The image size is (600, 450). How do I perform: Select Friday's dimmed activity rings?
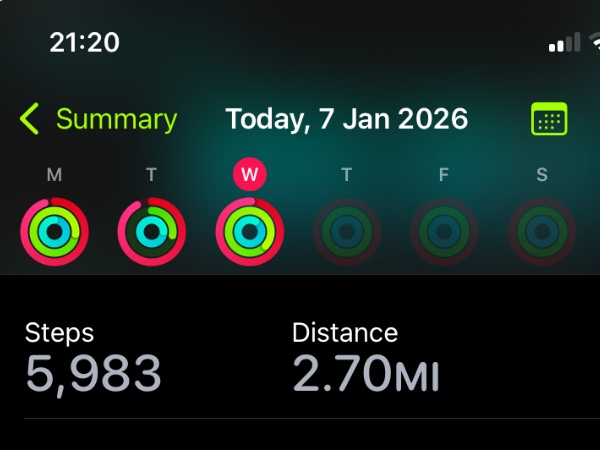pyautogui.click(x=444, y=232)
